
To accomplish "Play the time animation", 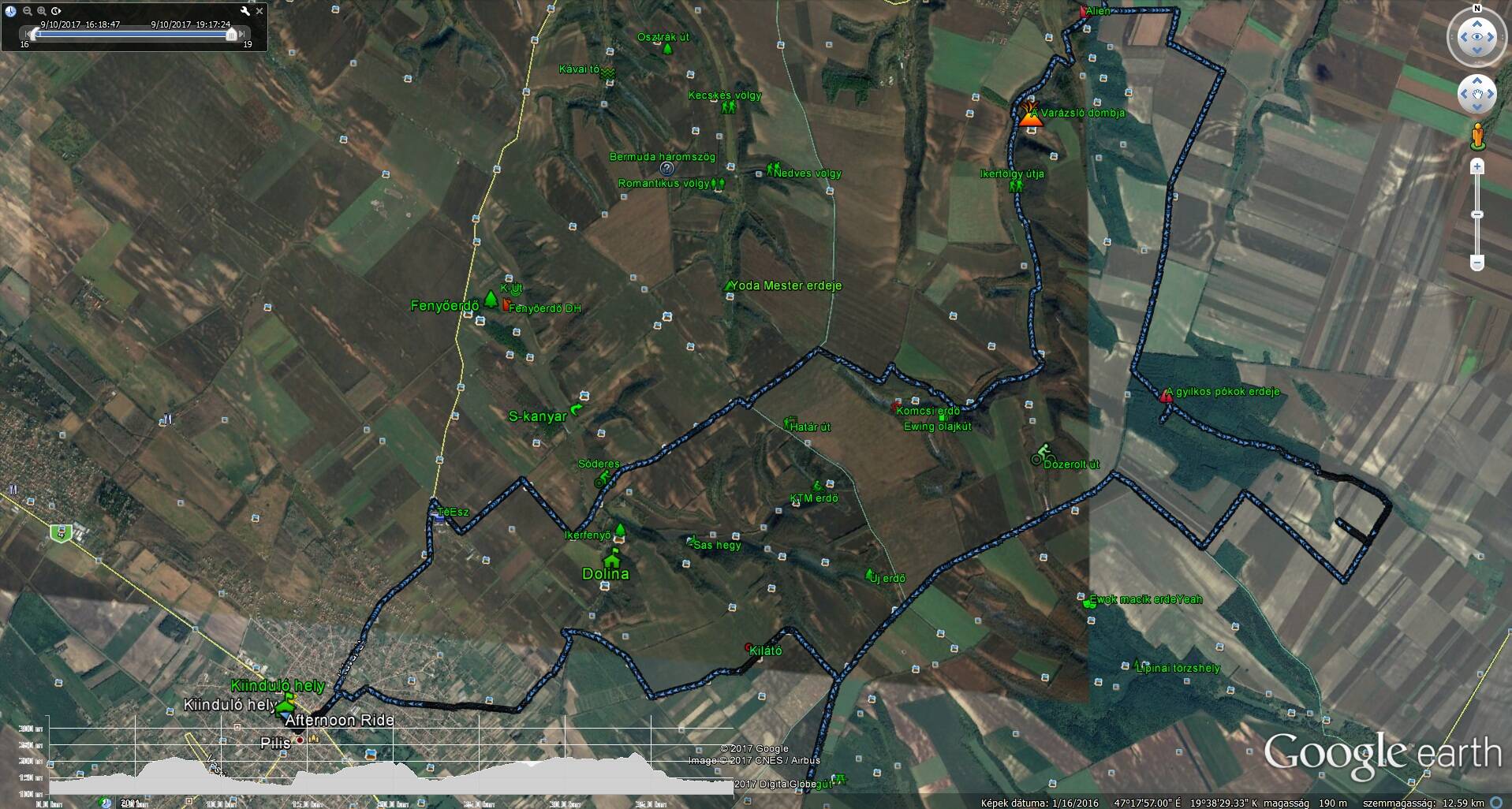I will [x=56, y=11].
